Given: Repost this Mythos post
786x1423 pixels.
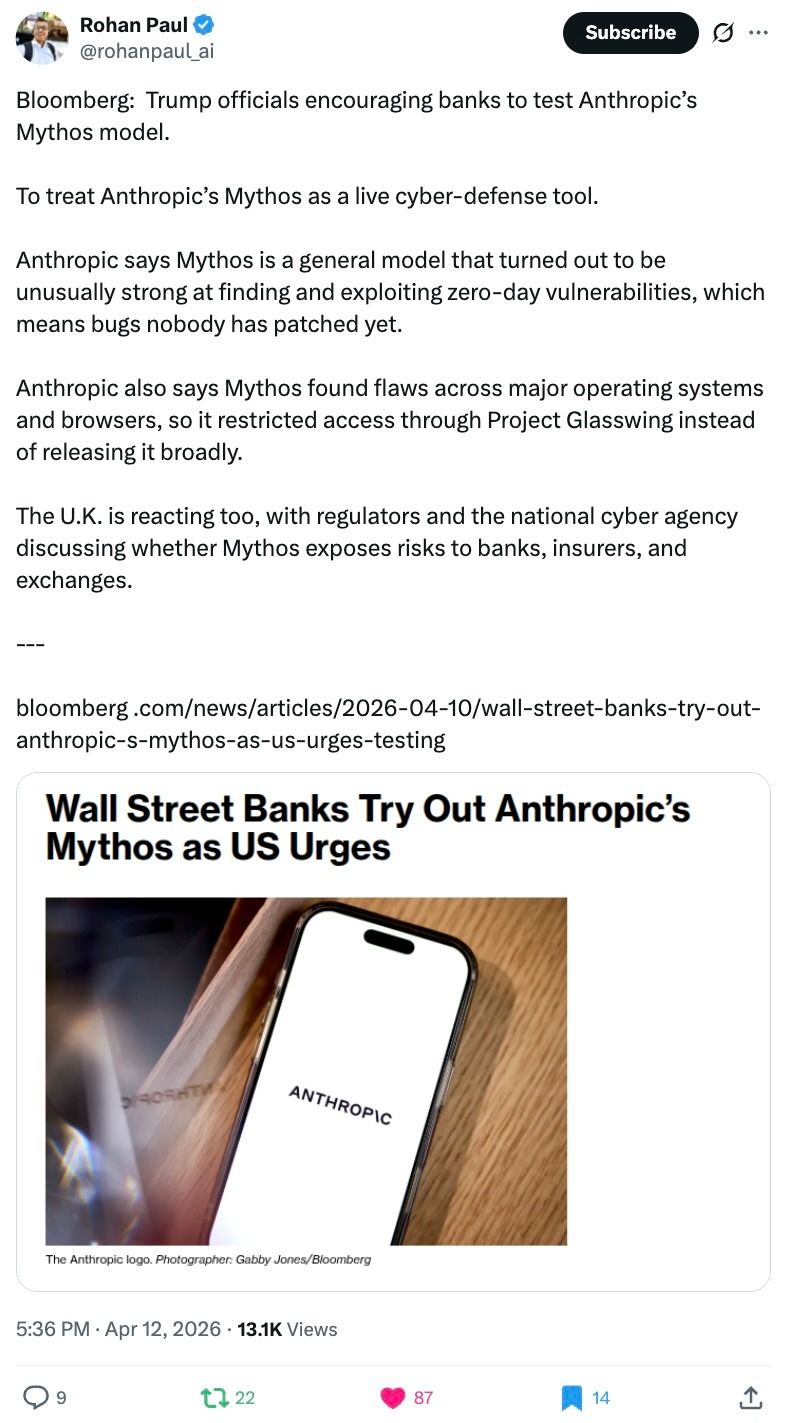Looking at the screenshot, I should 214,1396.
